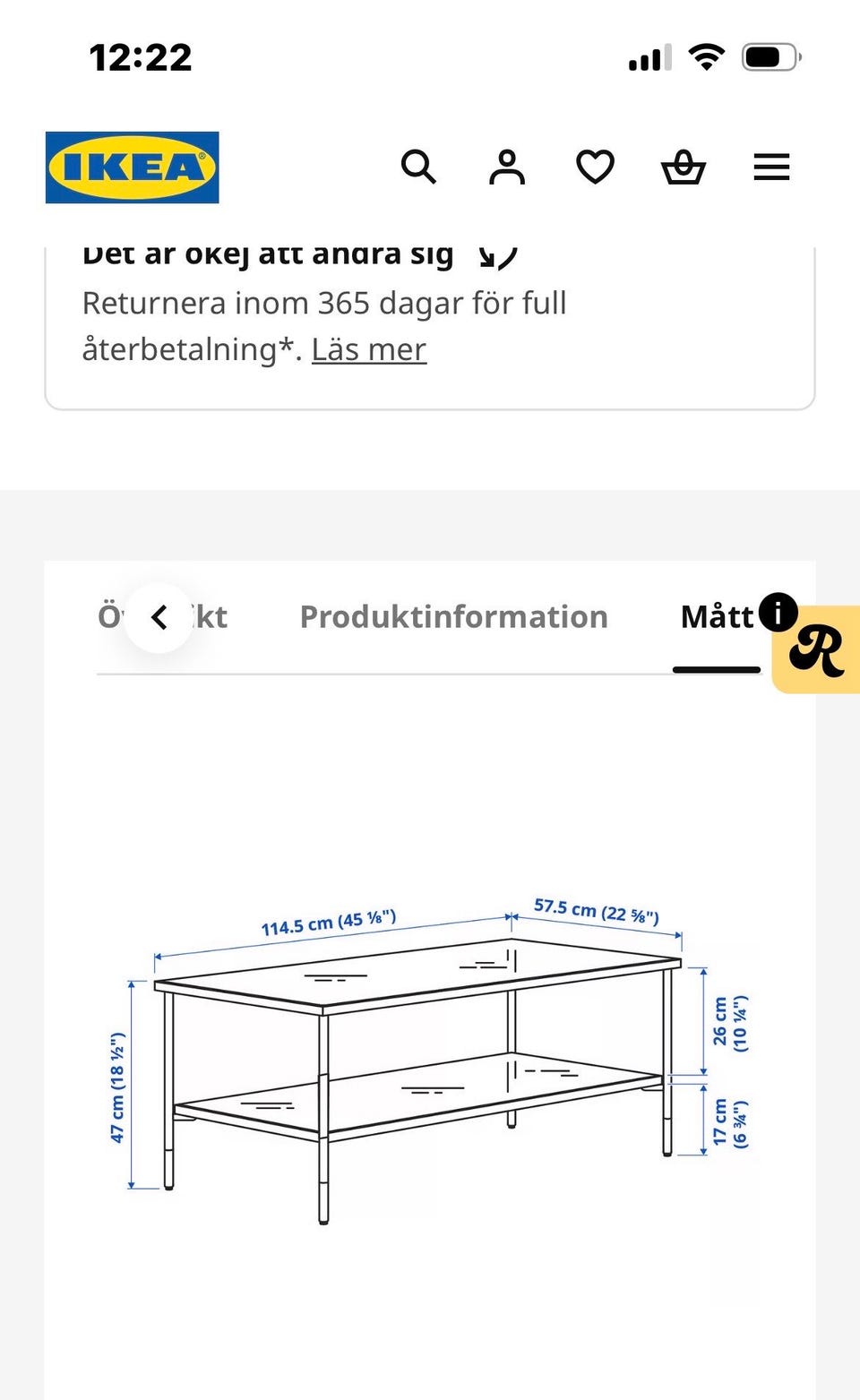Go to the IKEA home logo

pos(133,167)
